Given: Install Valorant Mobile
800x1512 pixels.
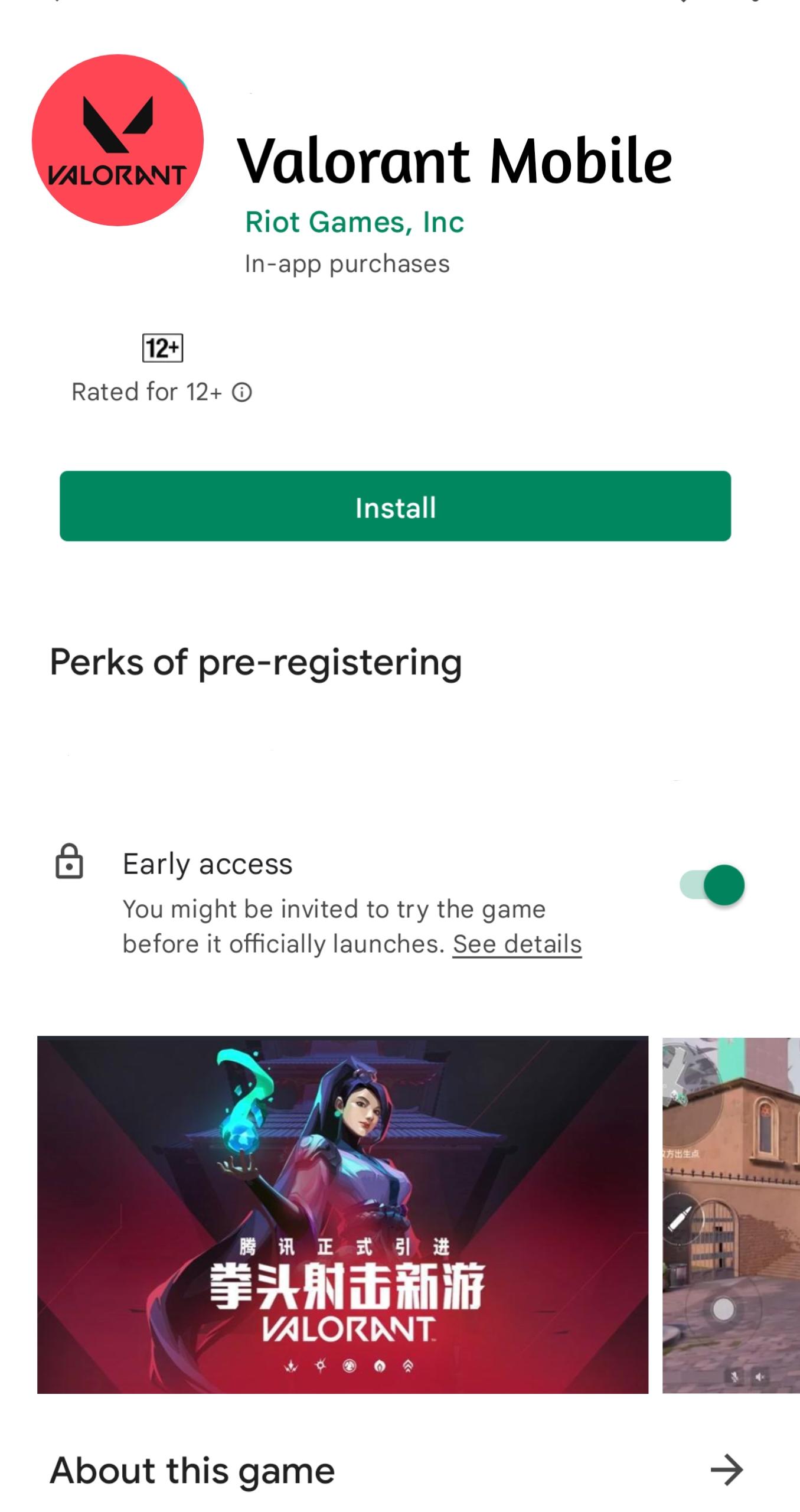Looking at the screenshot, I should point(395,506).
